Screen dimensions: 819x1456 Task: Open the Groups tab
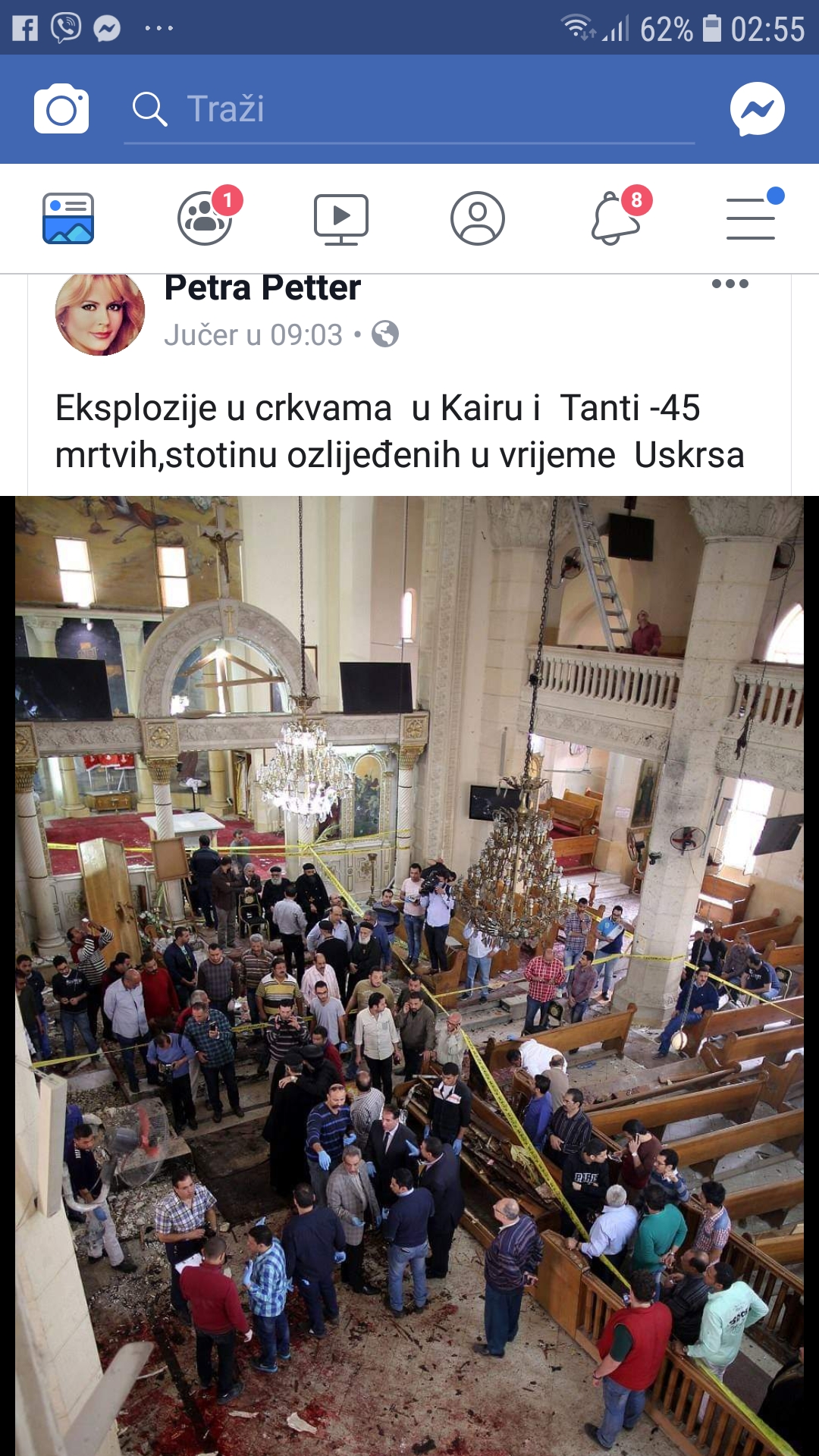[205, 218]
